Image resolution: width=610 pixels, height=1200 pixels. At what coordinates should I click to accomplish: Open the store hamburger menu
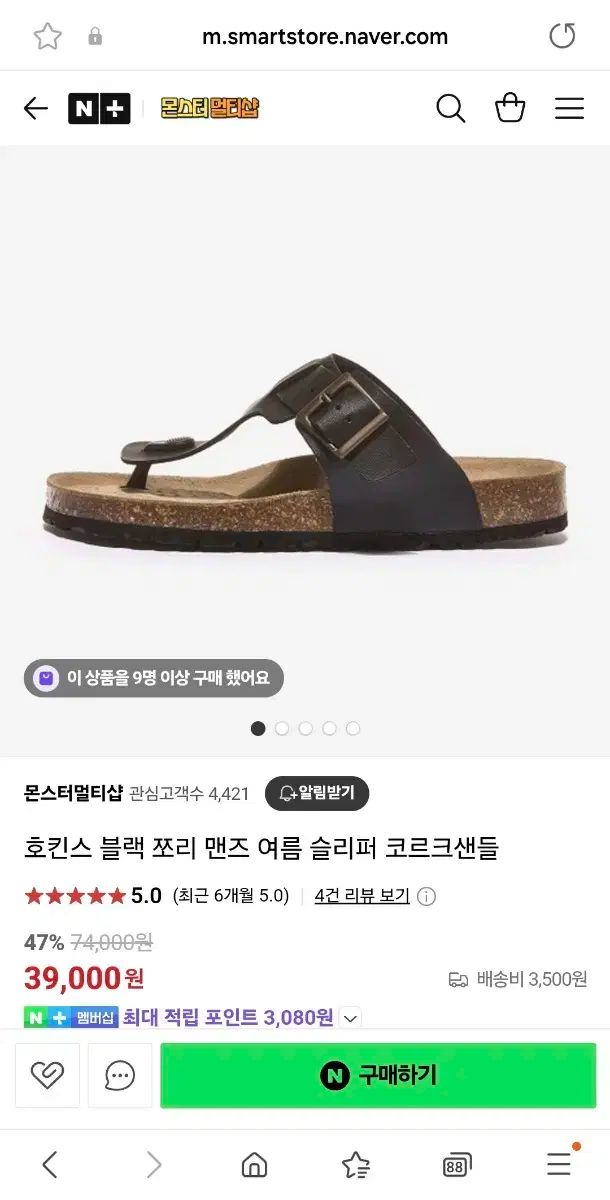point(569,108)
